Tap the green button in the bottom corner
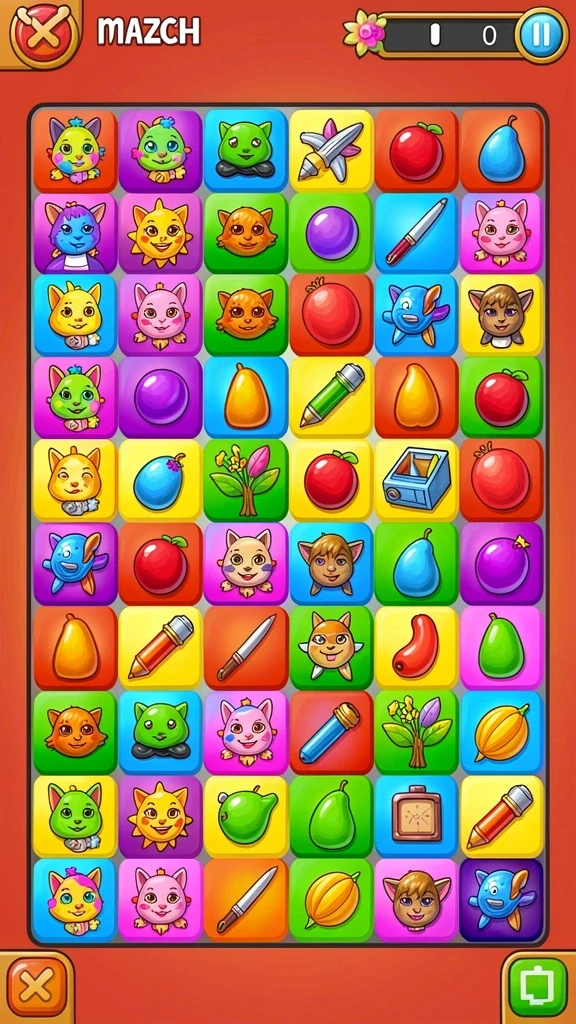Image resolution: width=576 pixels, height=1024 pixels. 539,987
